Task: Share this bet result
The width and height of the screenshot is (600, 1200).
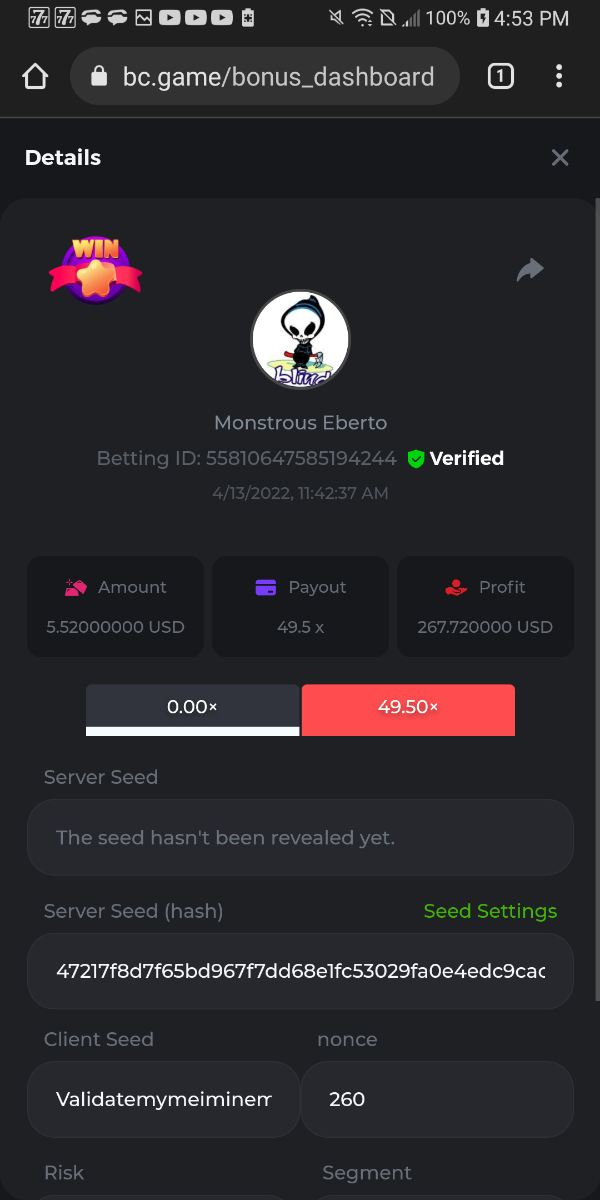Action: click(x=530, y=269)
